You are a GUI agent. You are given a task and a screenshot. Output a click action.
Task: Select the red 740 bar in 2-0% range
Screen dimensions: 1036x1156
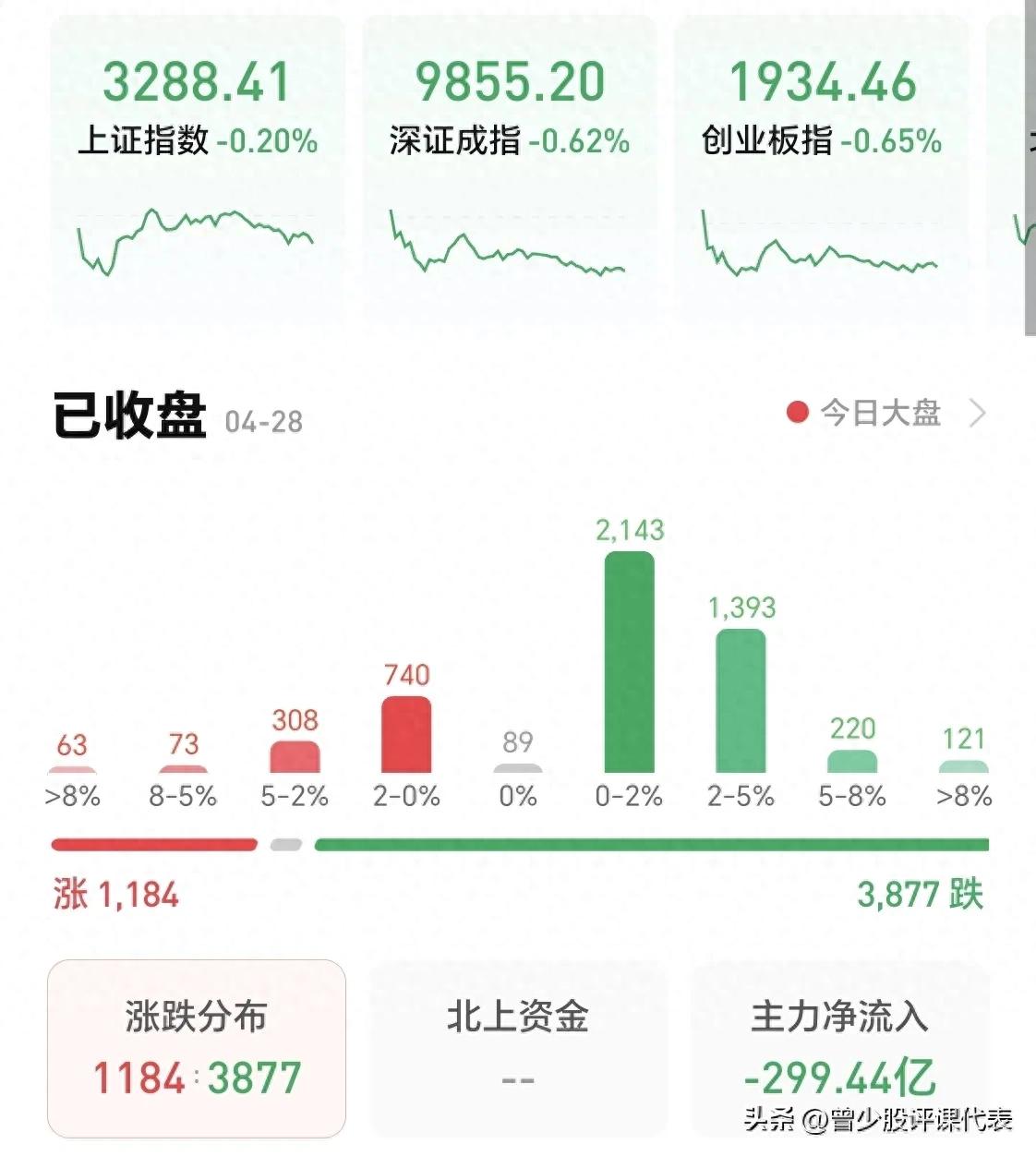point(407,734)
